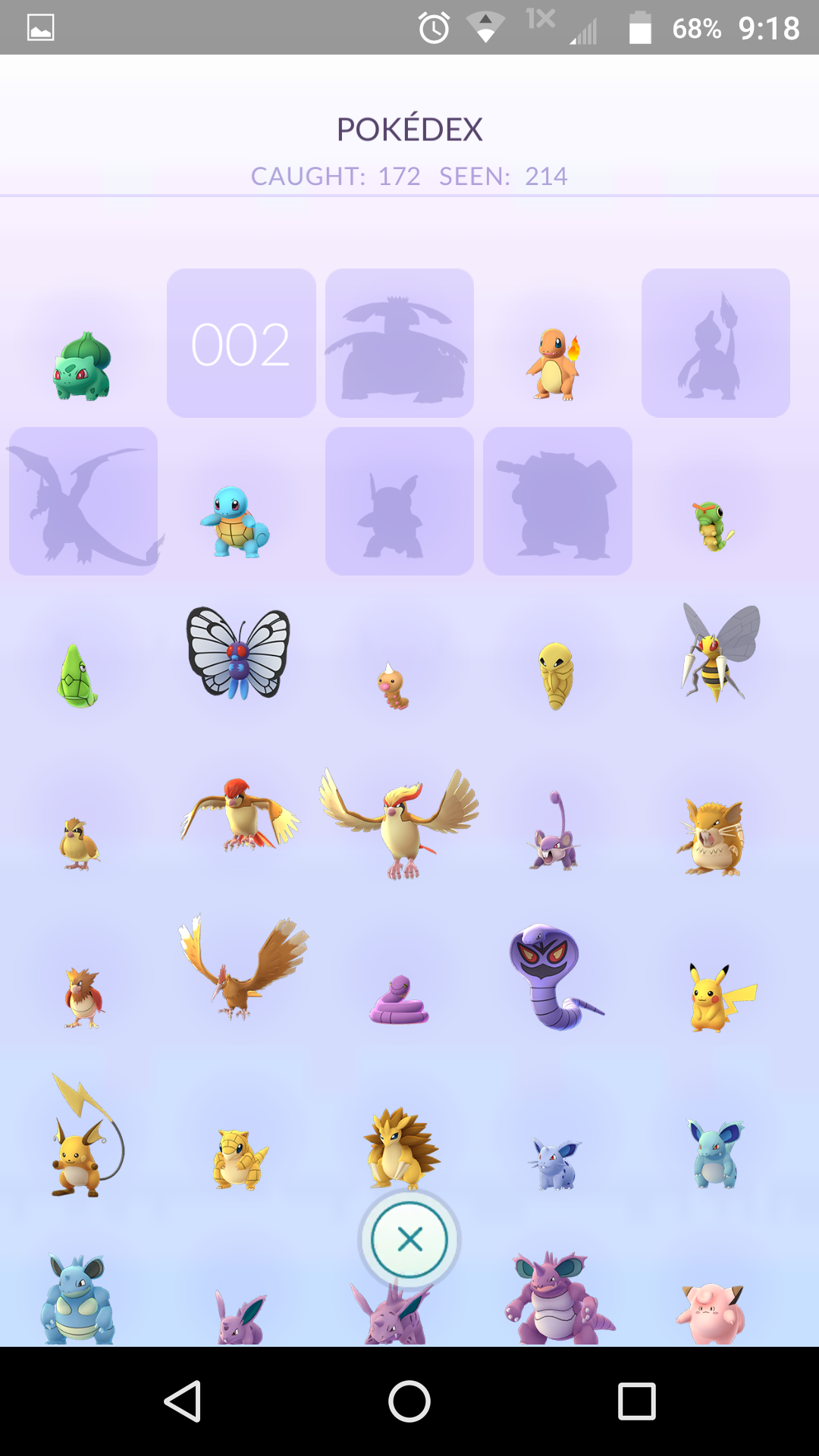Go back with the system back button
Screen dimensions: 819x1456
click(183, 1401)
